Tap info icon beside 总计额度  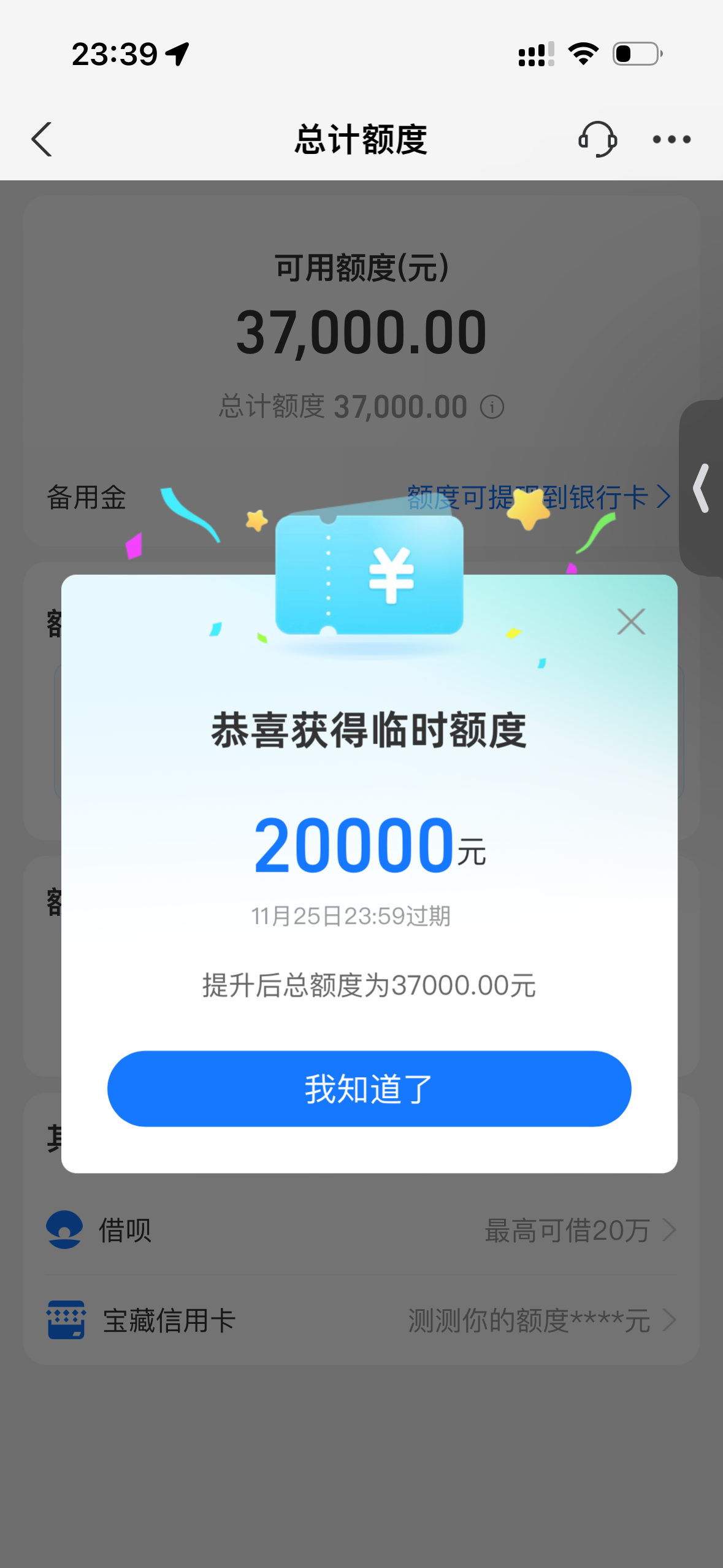[x=492, y=407]
